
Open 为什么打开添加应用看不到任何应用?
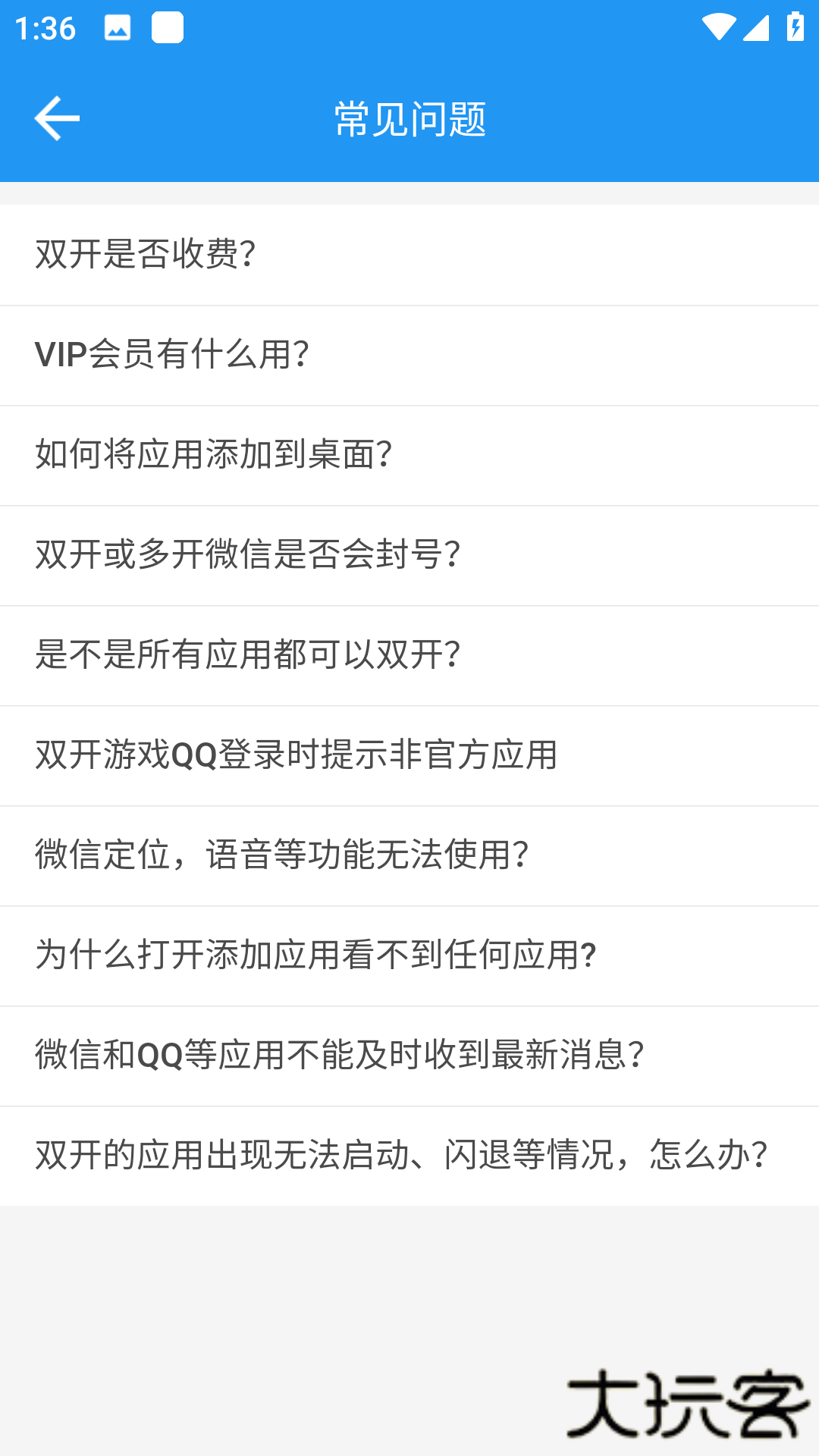coord(315,955)
